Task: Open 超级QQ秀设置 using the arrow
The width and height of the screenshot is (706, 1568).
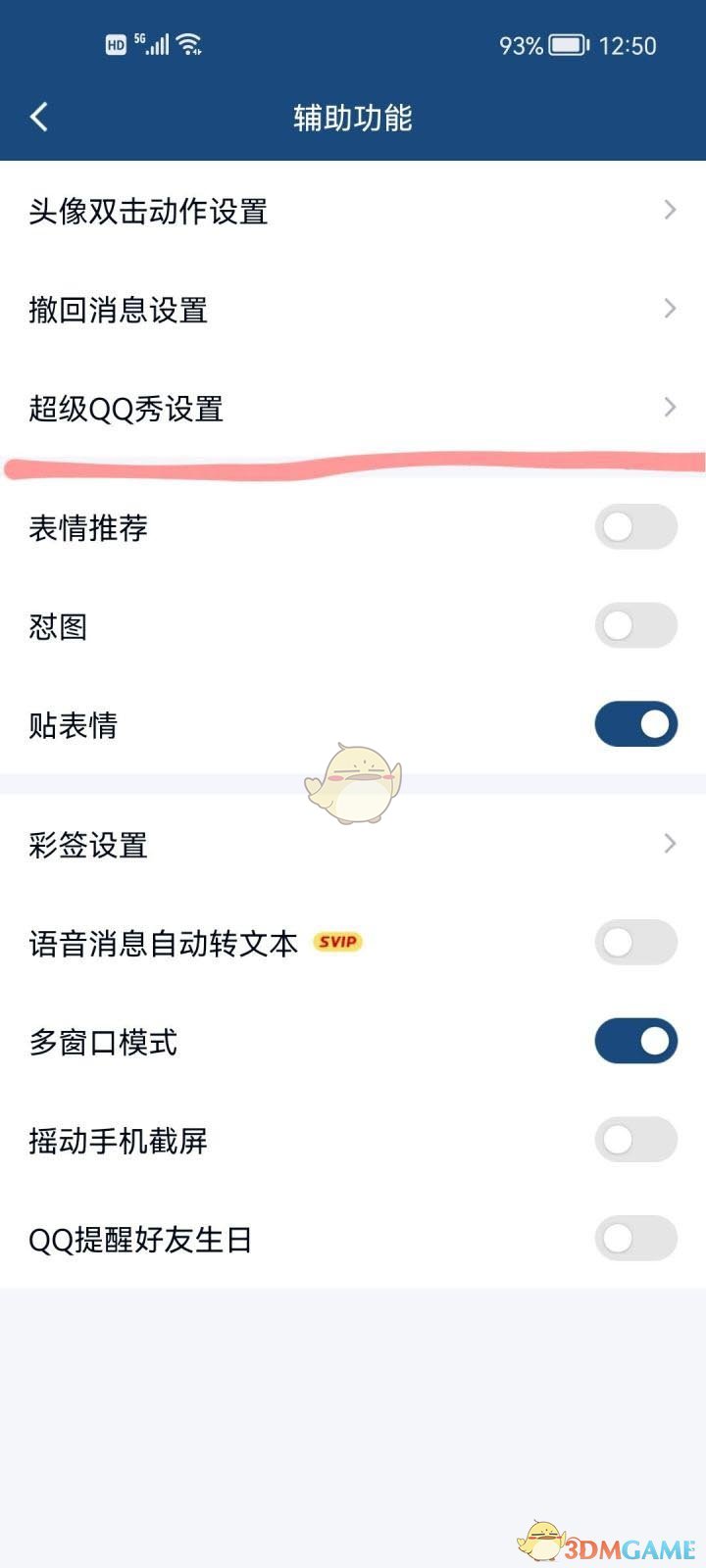Action: (671, 407)
